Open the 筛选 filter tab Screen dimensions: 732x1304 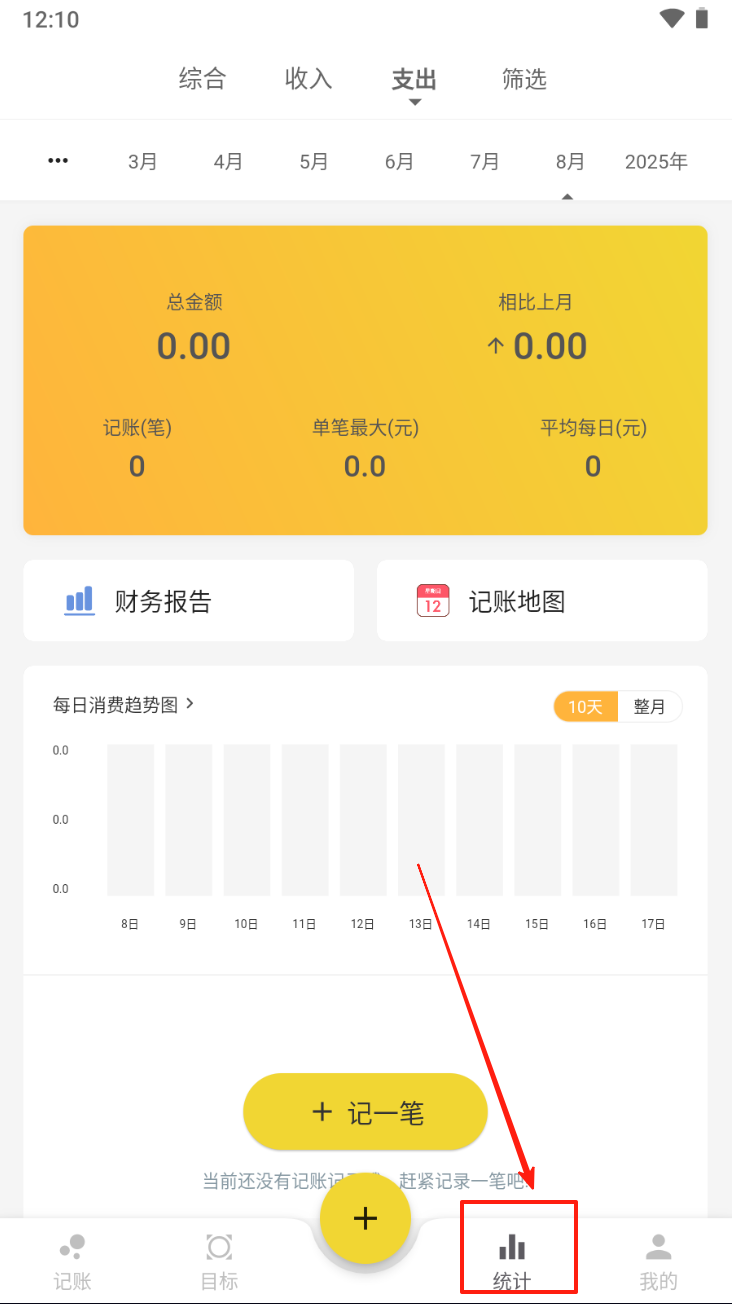[524, 79]
